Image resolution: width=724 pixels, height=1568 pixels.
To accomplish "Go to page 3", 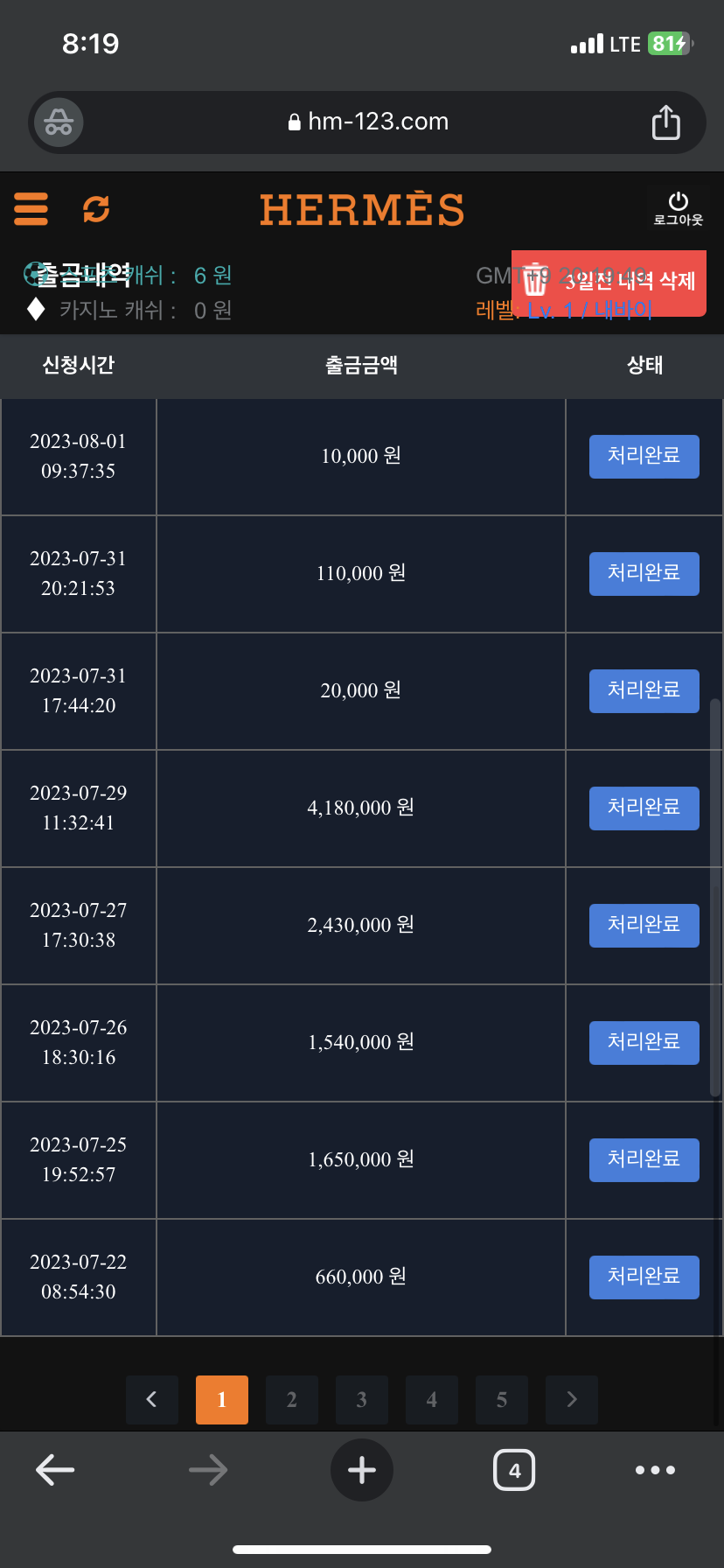I will pyautogui.click(x=362, y=1400).
